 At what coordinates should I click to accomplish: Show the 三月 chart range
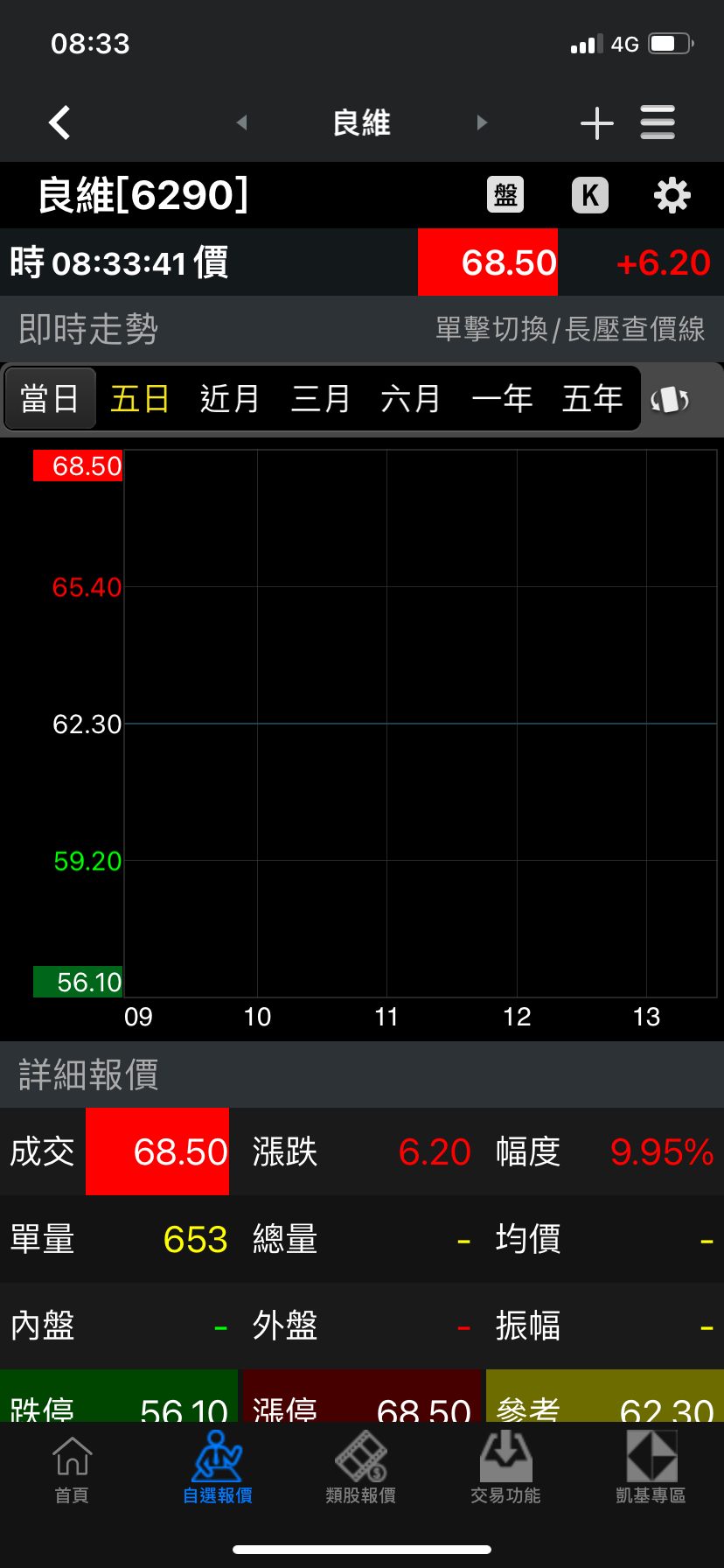click(321, 399)
